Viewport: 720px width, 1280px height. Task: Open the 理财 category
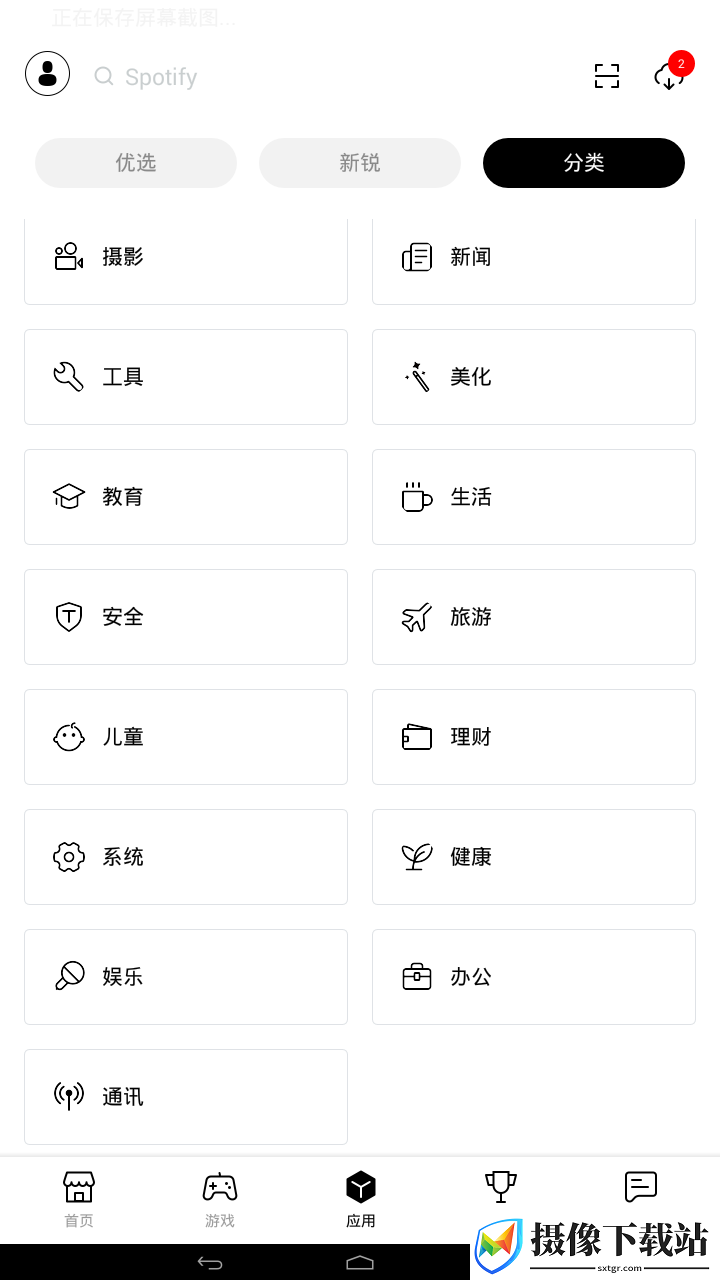point(534,737)
